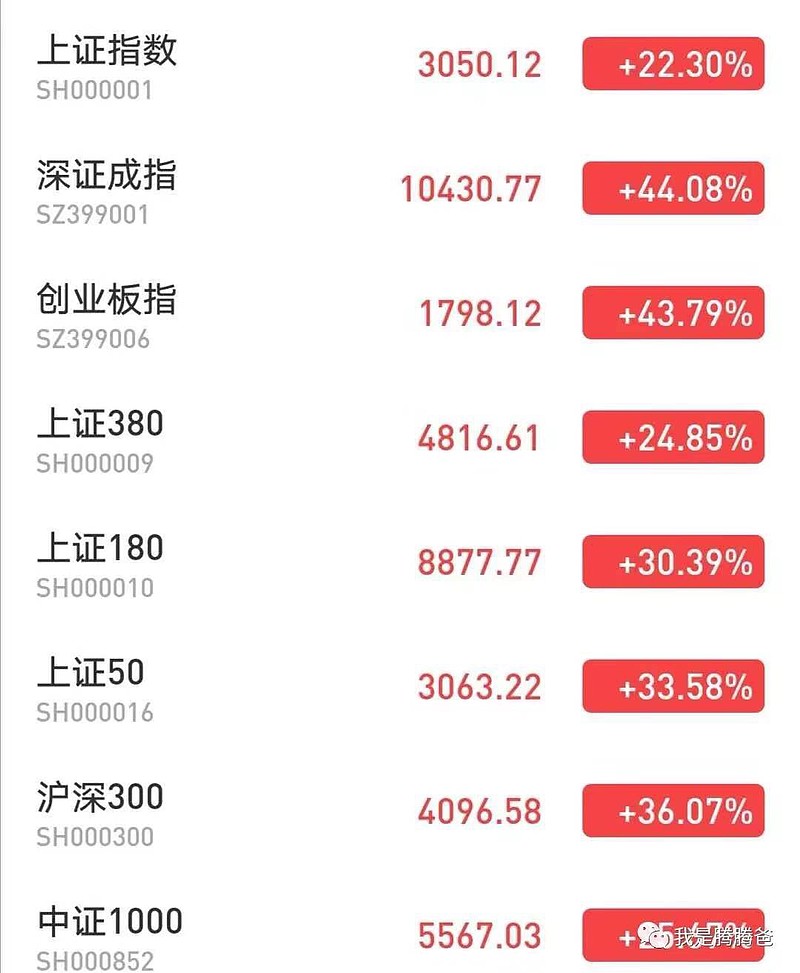This screenshot has height=973, width=800.
Task: View 沪深300 index details
Action: 100,797
